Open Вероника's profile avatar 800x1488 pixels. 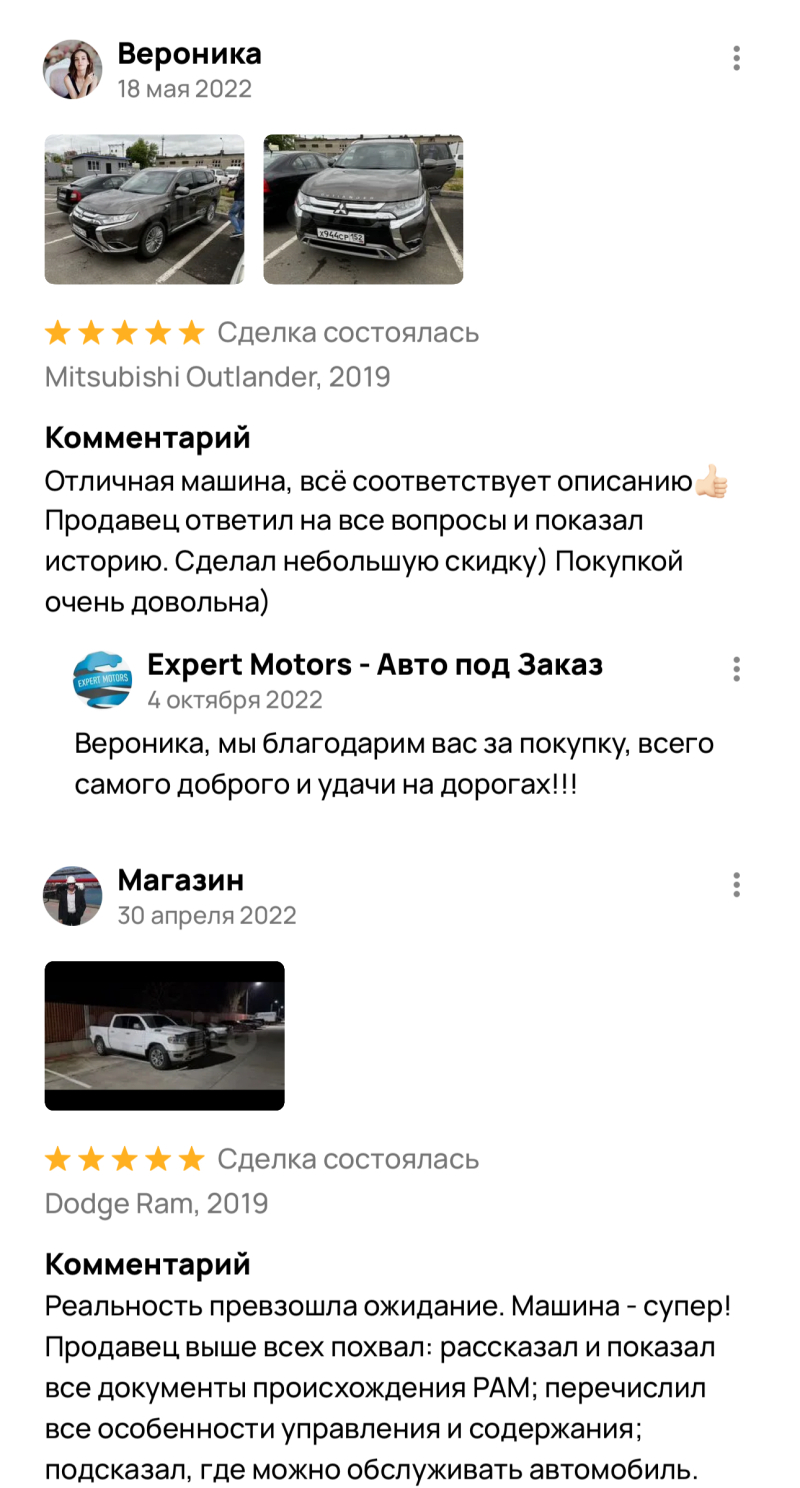tap(73, 70)
